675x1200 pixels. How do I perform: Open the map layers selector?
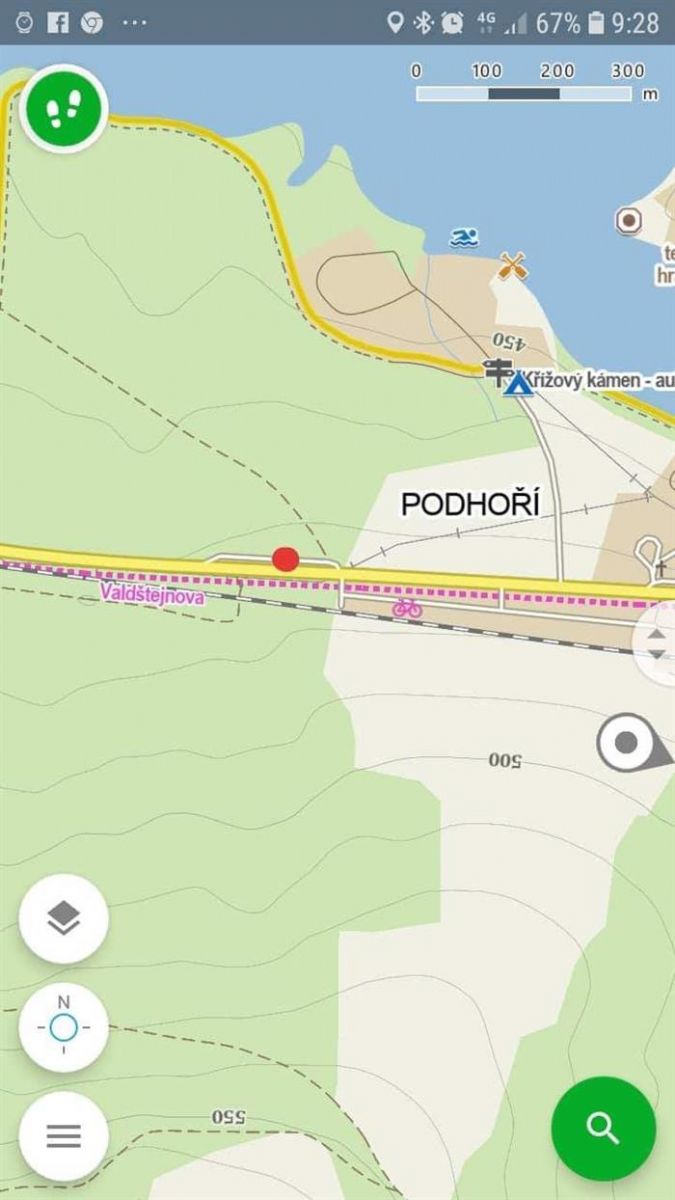click(x=64, y=918)
